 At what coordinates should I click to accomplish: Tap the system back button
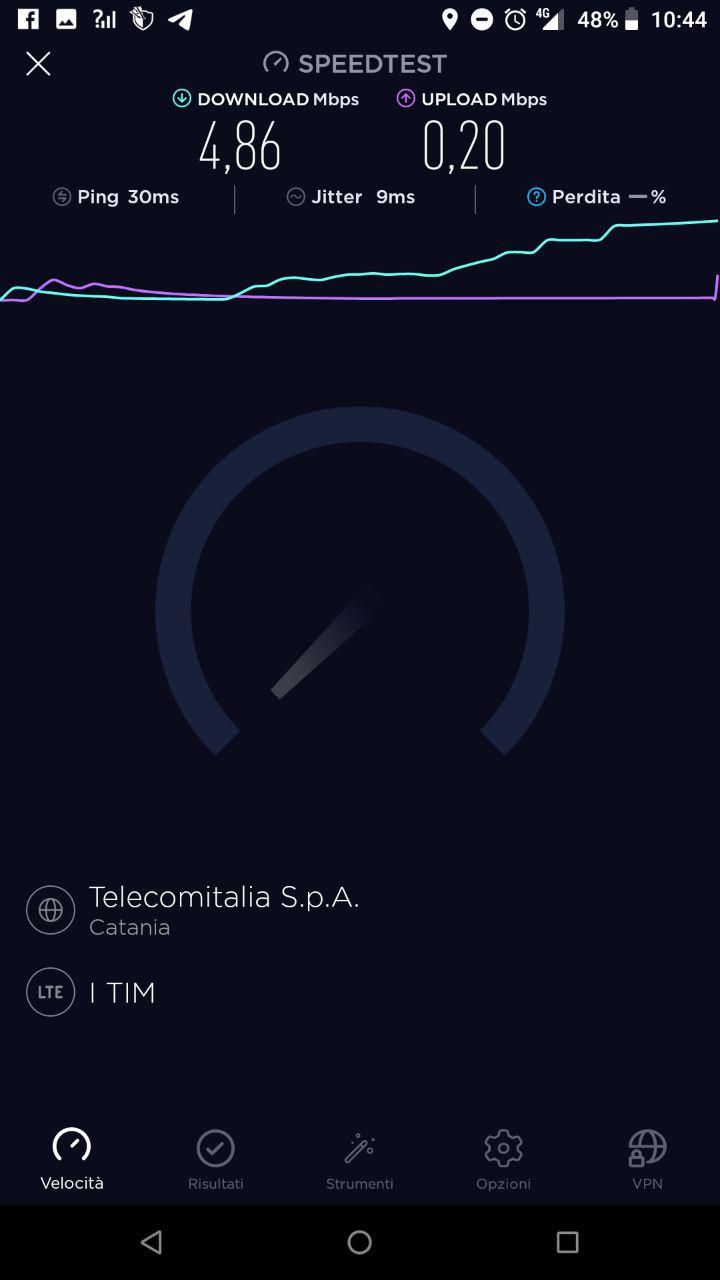coord(152,1242)
